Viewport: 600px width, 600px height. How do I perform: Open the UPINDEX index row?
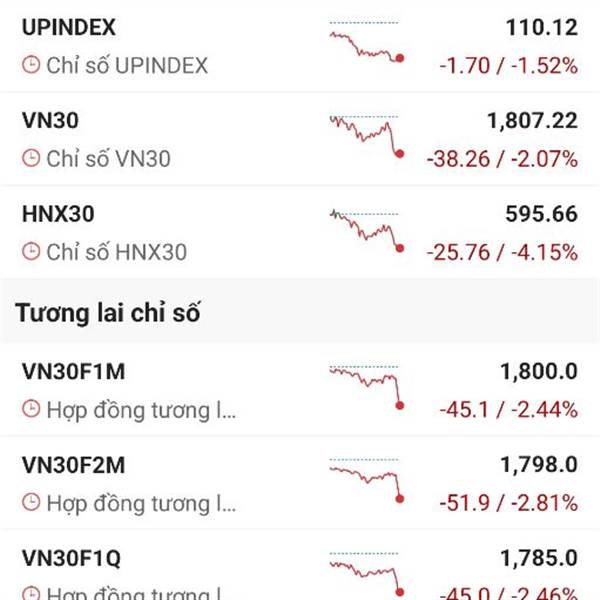tap(300, 46)
